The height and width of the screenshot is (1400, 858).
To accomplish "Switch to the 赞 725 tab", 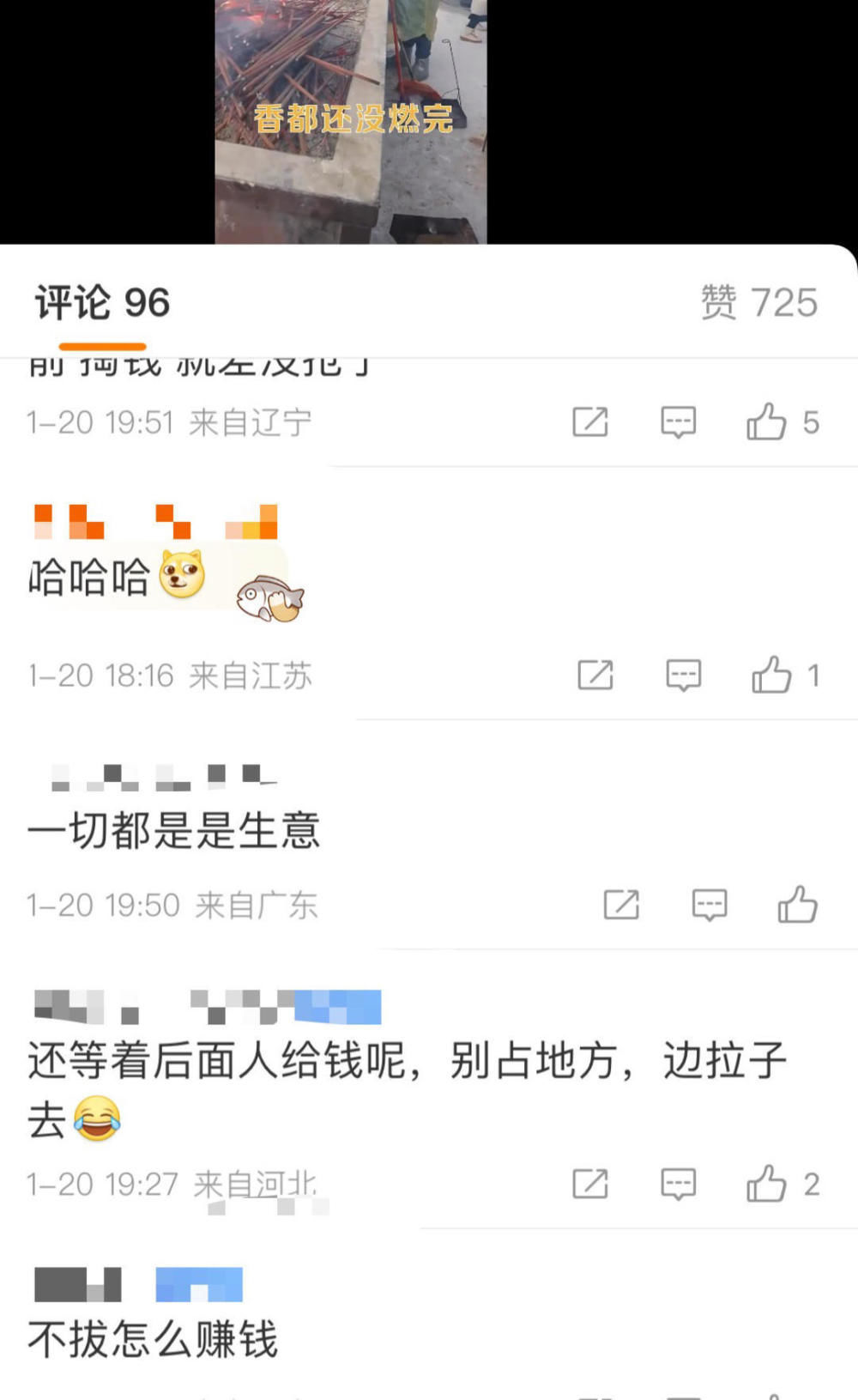I will click(x=758, y=303).
